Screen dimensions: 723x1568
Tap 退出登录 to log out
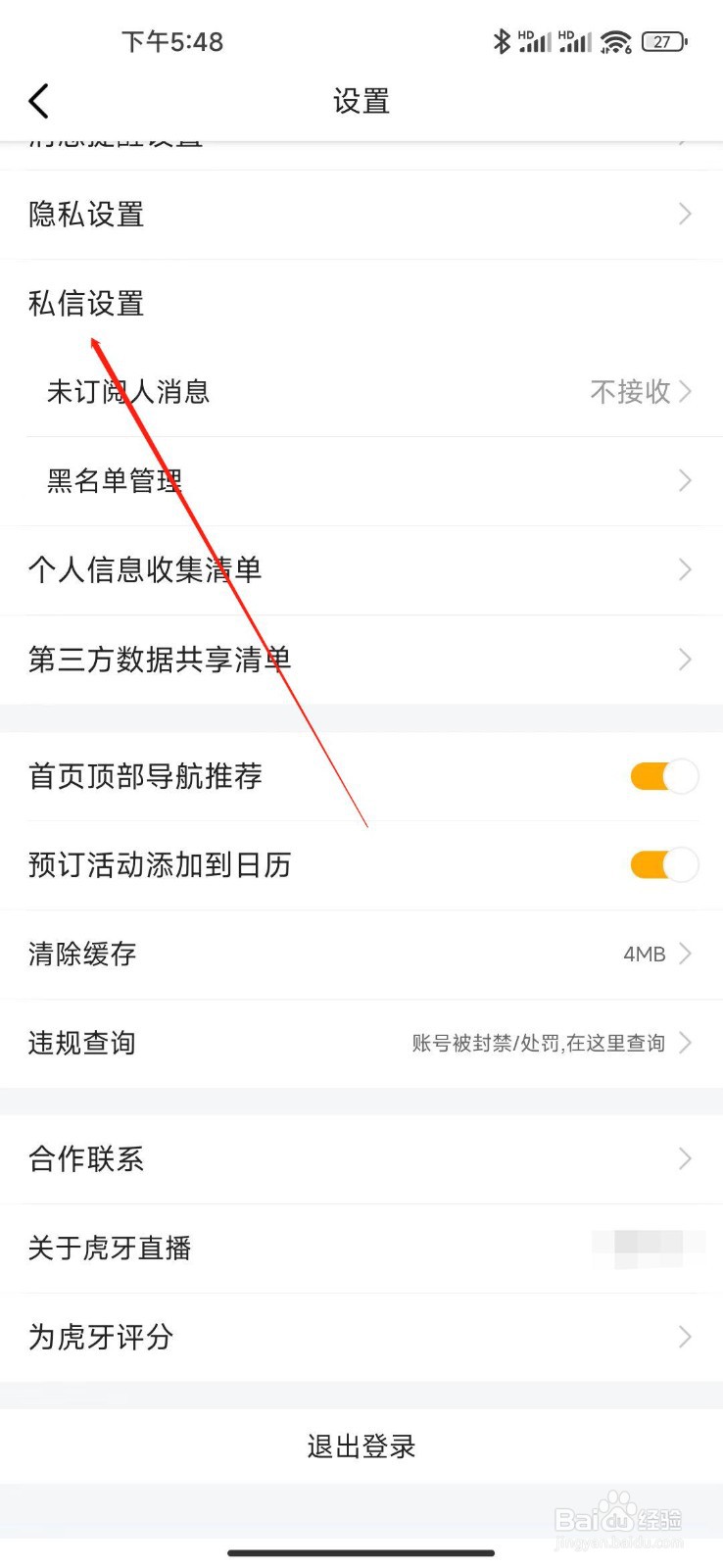point(361,1445)
